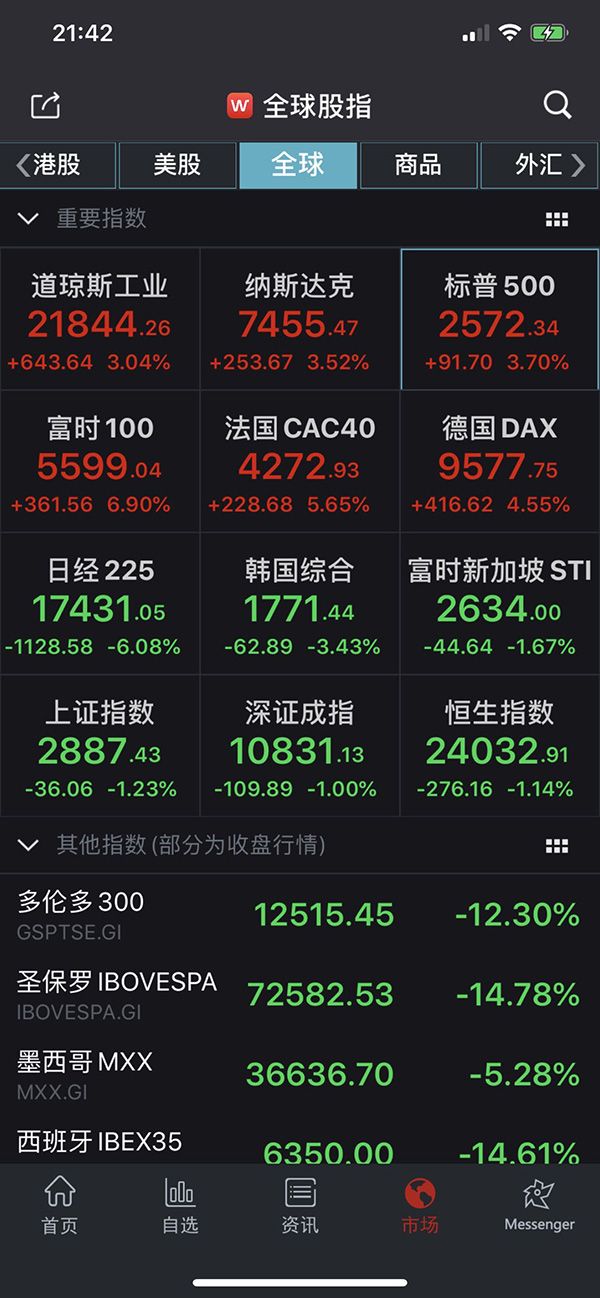Switch to the 自选 tab
This screenshot has height=1298, width=600.
180,1206
